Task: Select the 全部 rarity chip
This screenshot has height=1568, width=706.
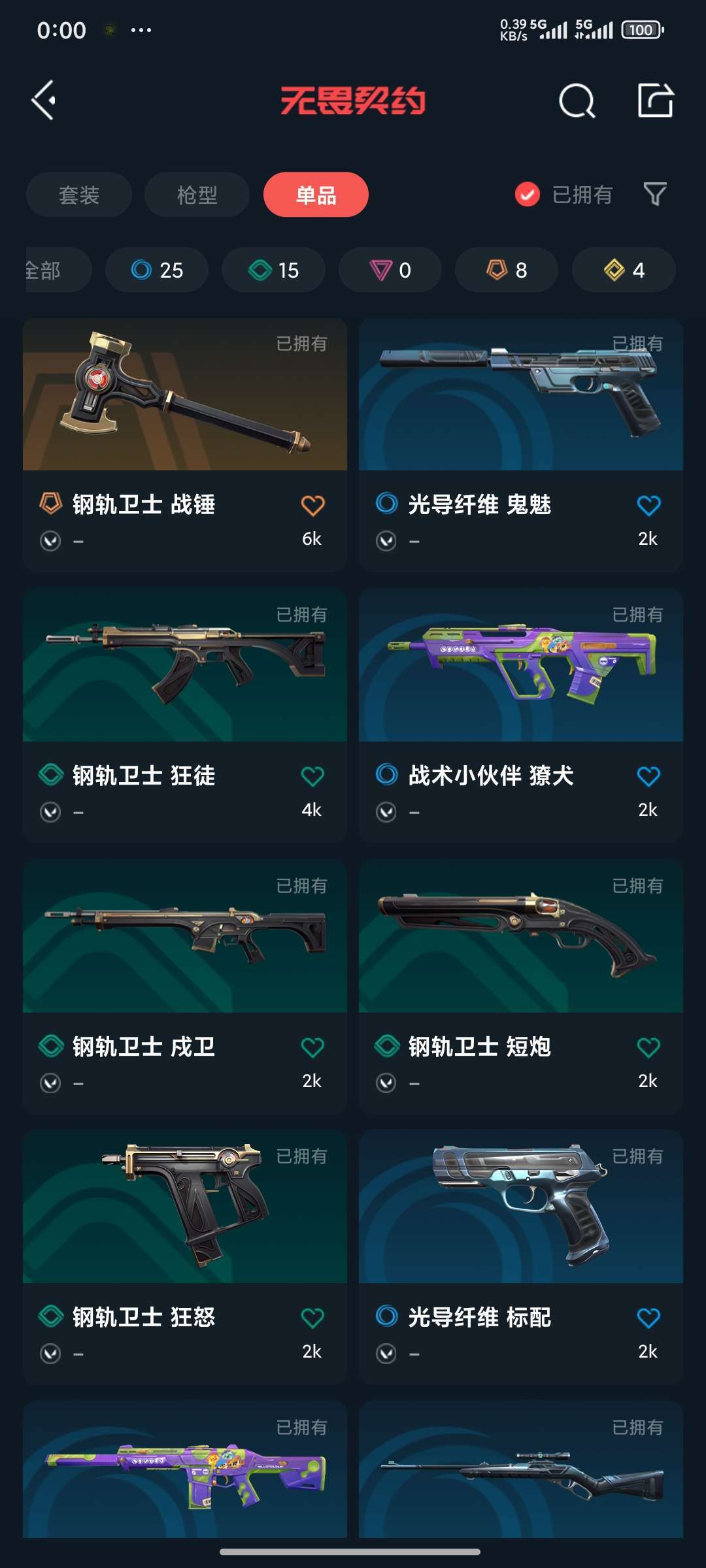Action: 58,270
